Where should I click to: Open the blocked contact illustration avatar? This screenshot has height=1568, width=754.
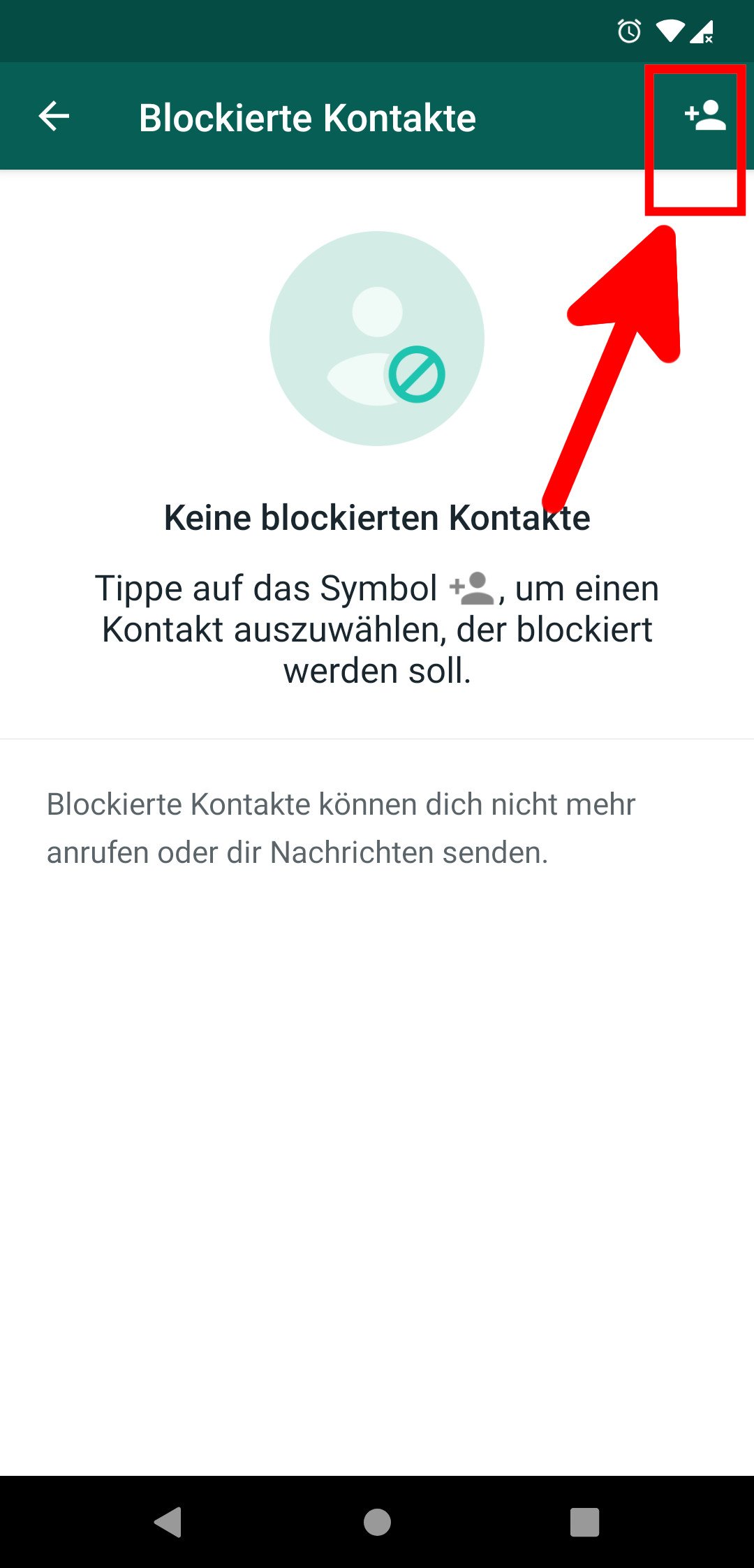coord(377,339)
